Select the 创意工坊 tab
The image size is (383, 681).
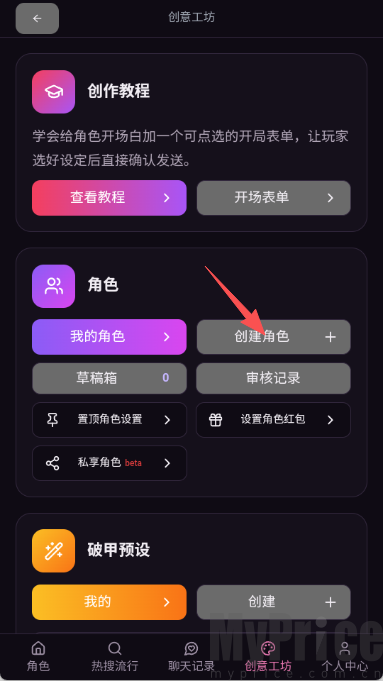(268, 657)
